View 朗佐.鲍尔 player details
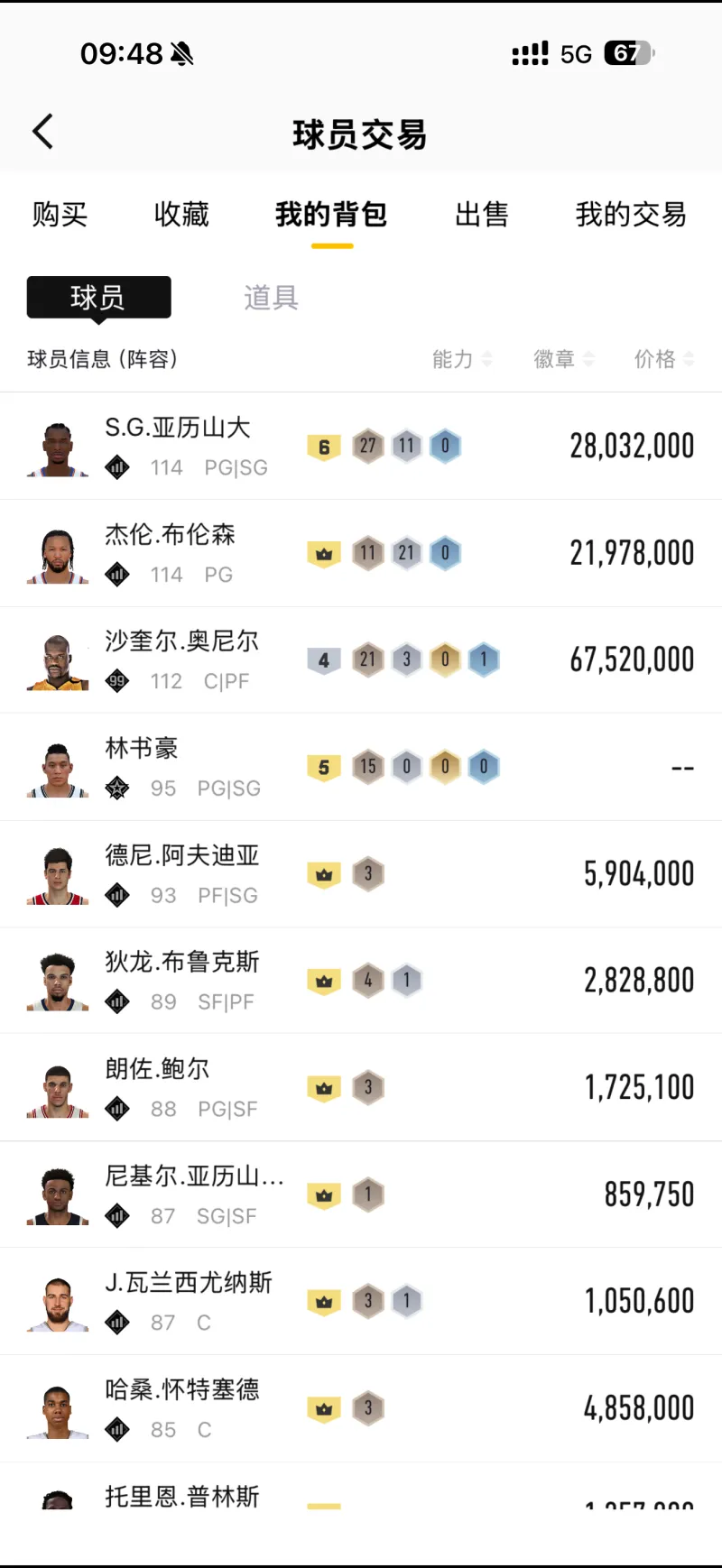Image resolution: width=722 pixels, height=1568 pixels. [361, 1087]
